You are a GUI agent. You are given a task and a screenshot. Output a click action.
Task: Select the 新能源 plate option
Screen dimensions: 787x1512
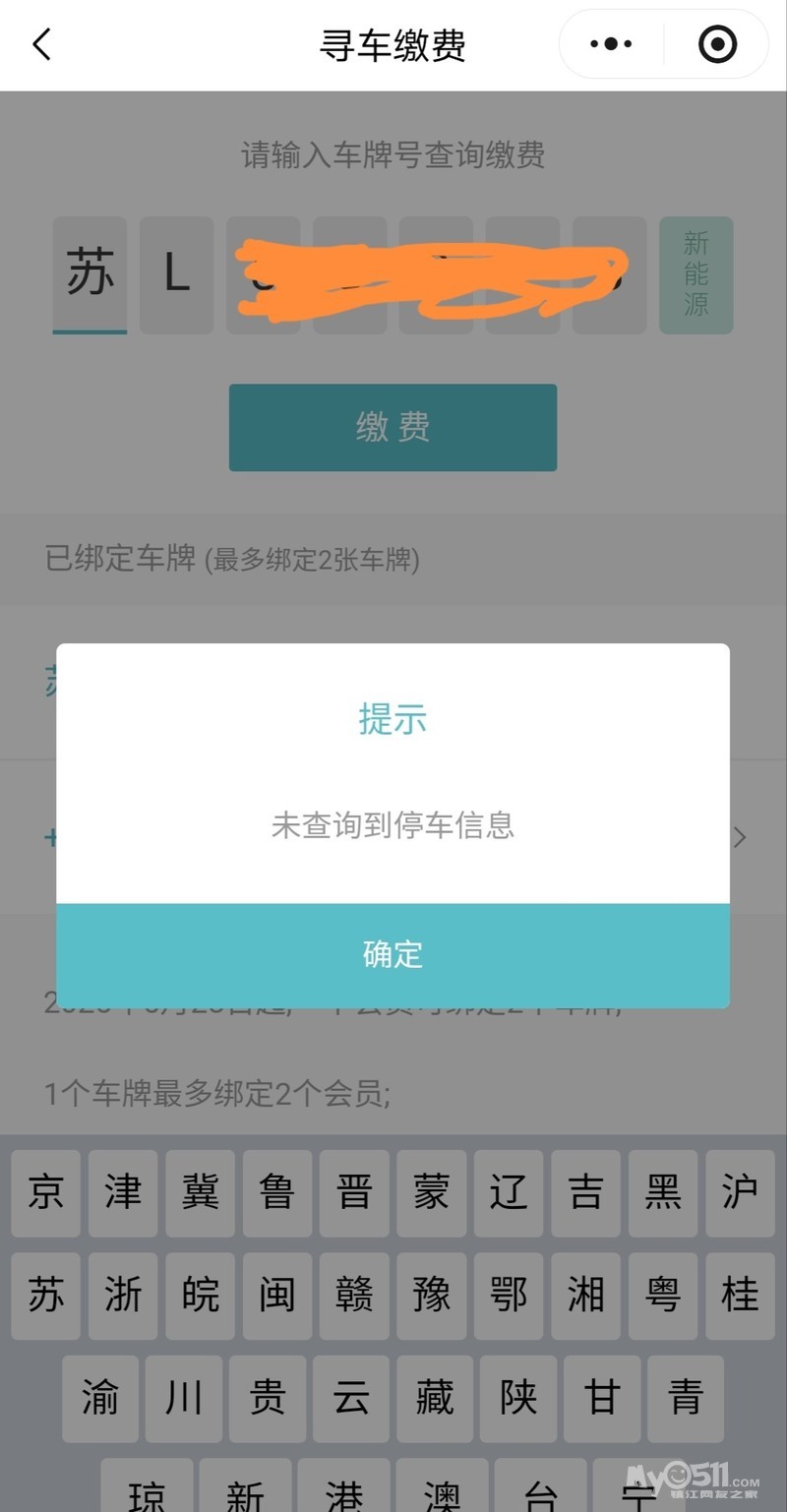point(696,274)
